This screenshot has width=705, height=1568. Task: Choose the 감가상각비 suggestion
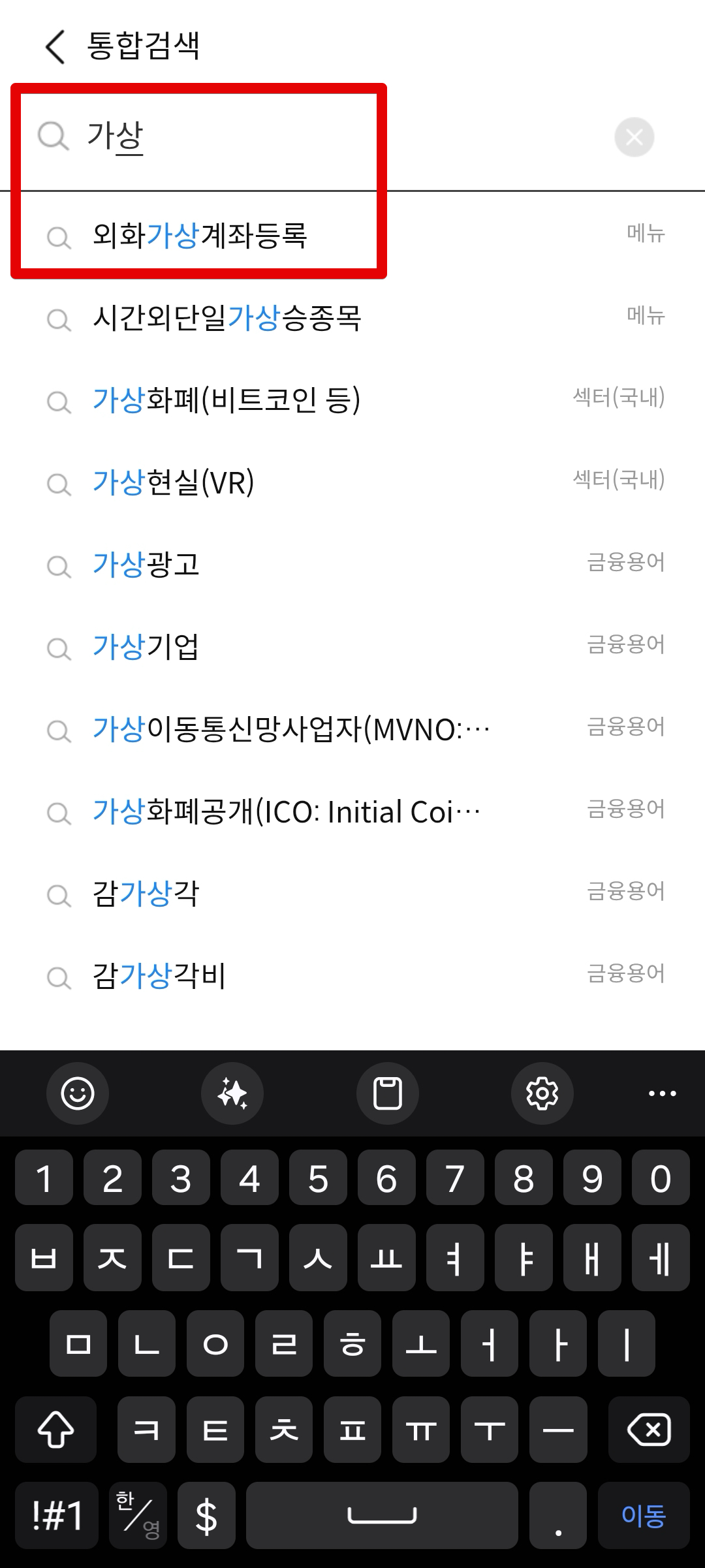pos(352,976)
